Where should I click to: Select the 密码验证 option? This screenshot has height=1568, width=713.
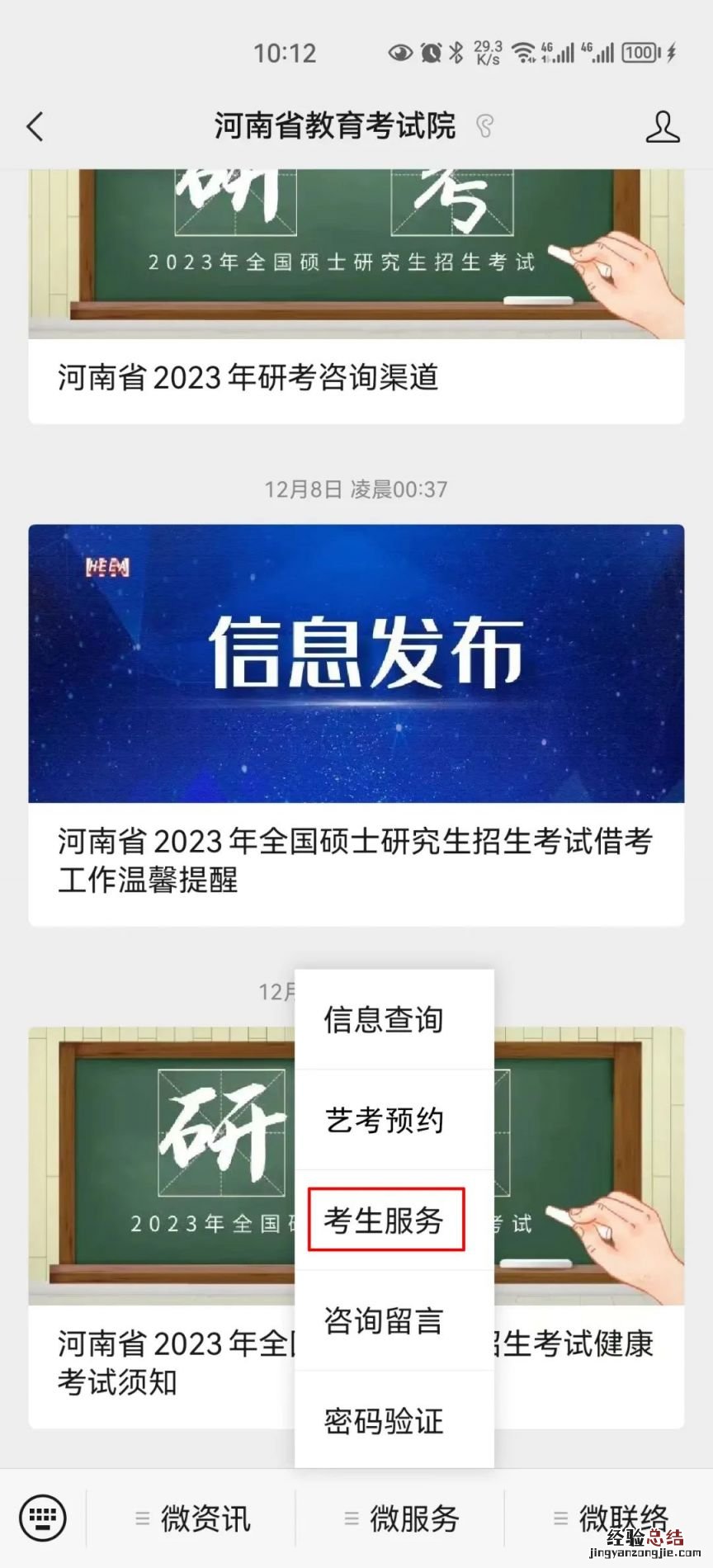click(x=384, y=1422)
